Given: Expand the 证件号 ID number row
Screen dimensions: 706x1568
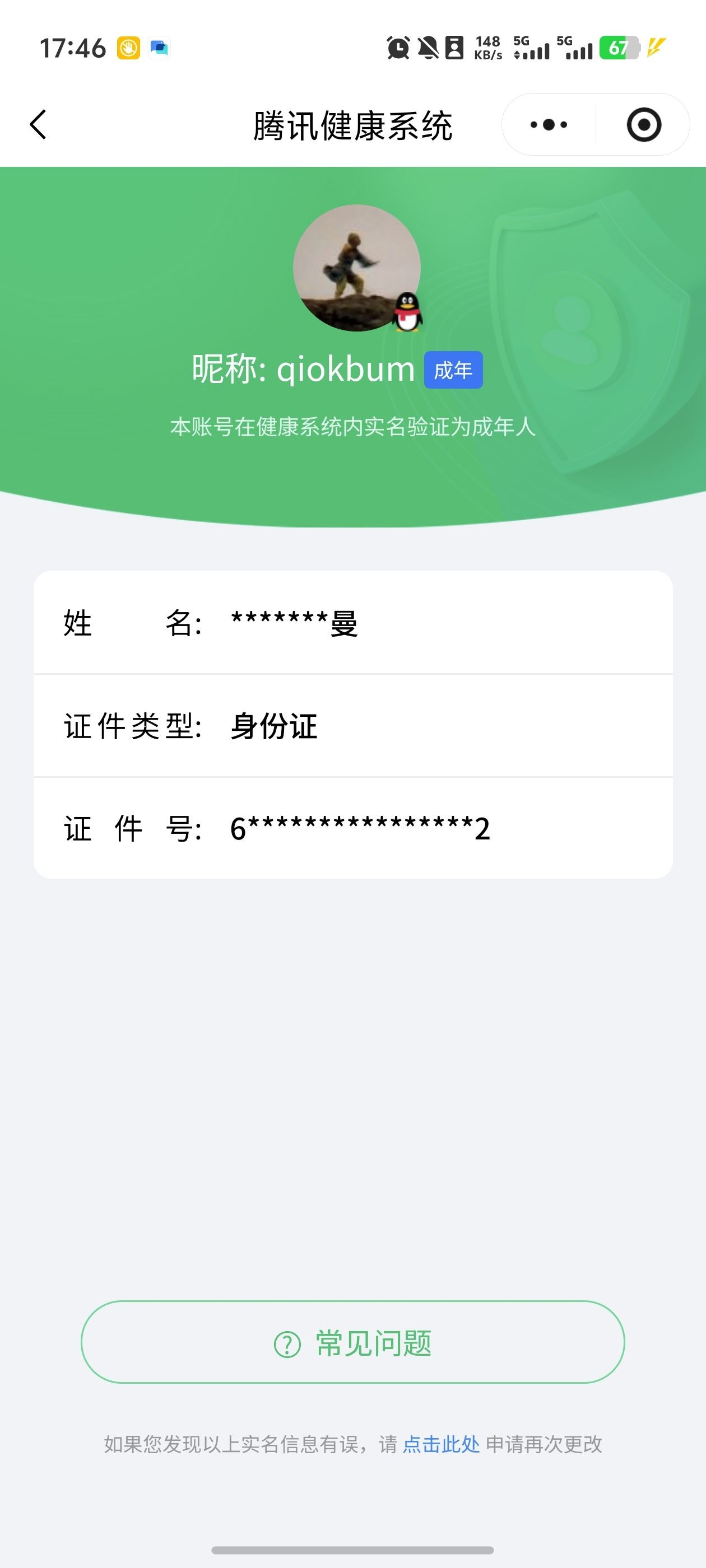Looking at the screenshot, I should coord(352,829).
